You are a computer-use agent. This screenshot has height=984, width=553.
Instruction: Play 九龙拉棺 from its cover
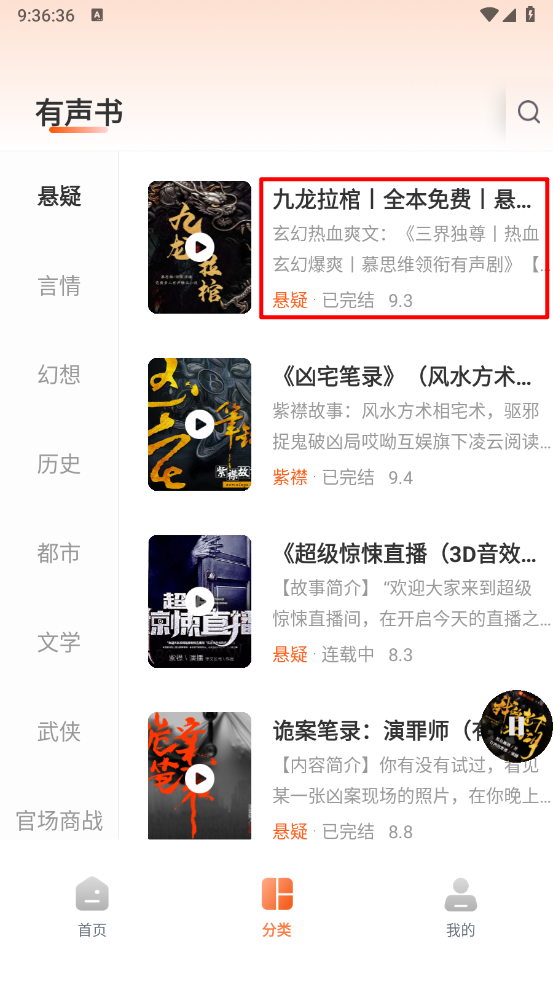200,247
